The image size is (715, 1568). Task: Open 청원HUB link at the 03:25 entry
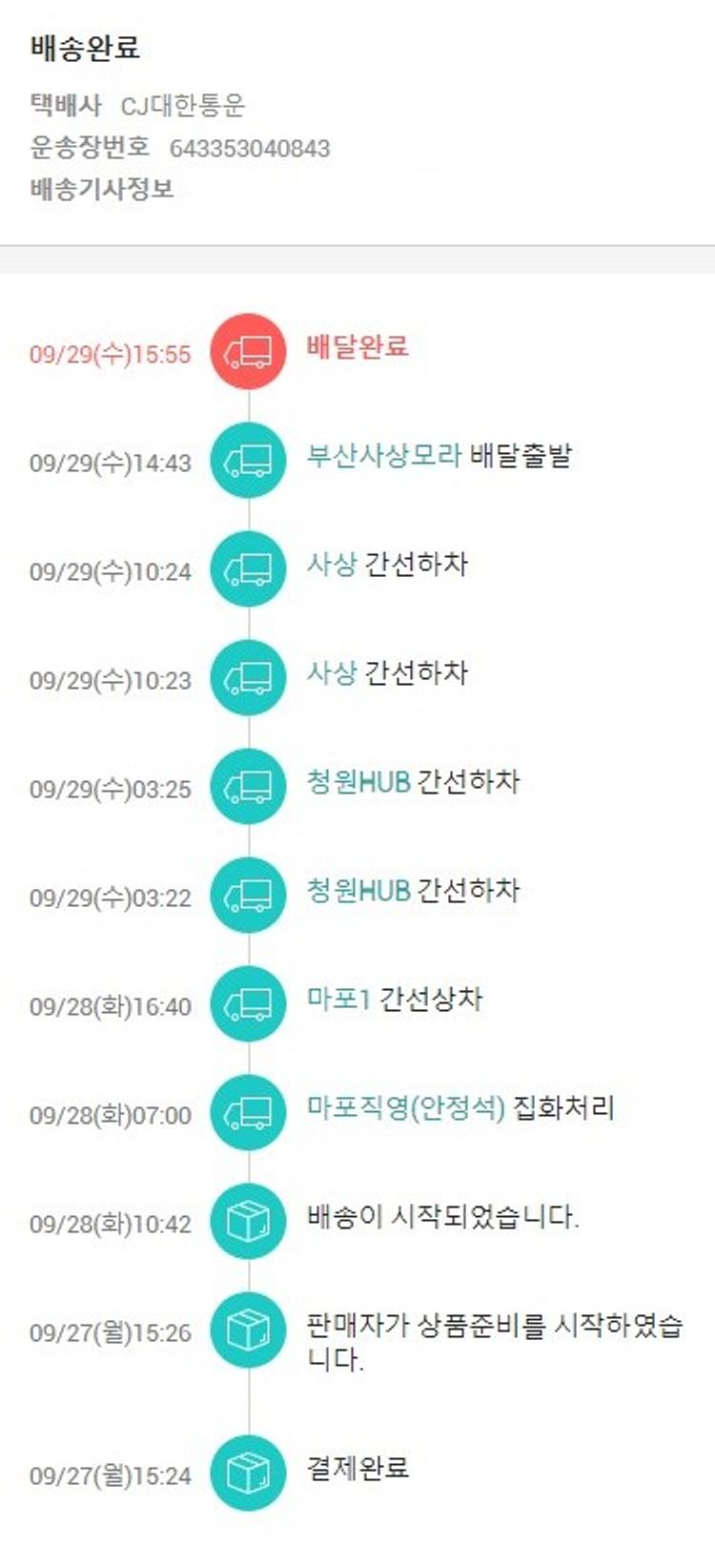[358, 782]
